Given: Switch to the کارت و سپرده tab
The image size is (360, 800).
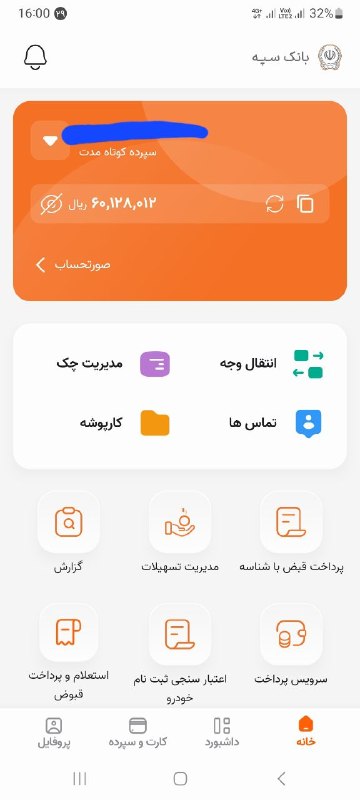Looking at the screenshot, I should [x=138, y=732].
